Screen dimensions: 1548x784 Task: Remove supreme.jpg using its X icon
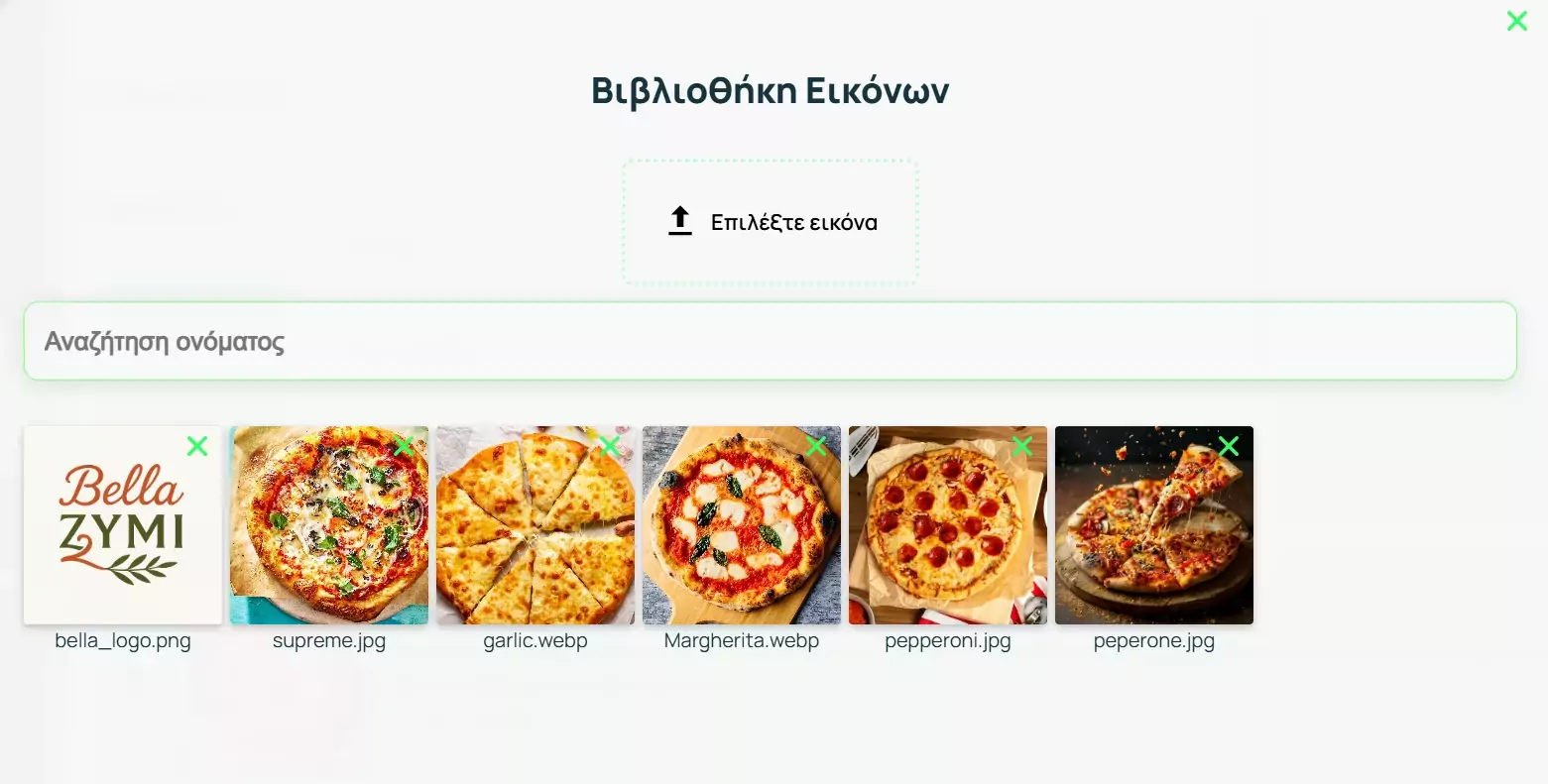404,446
